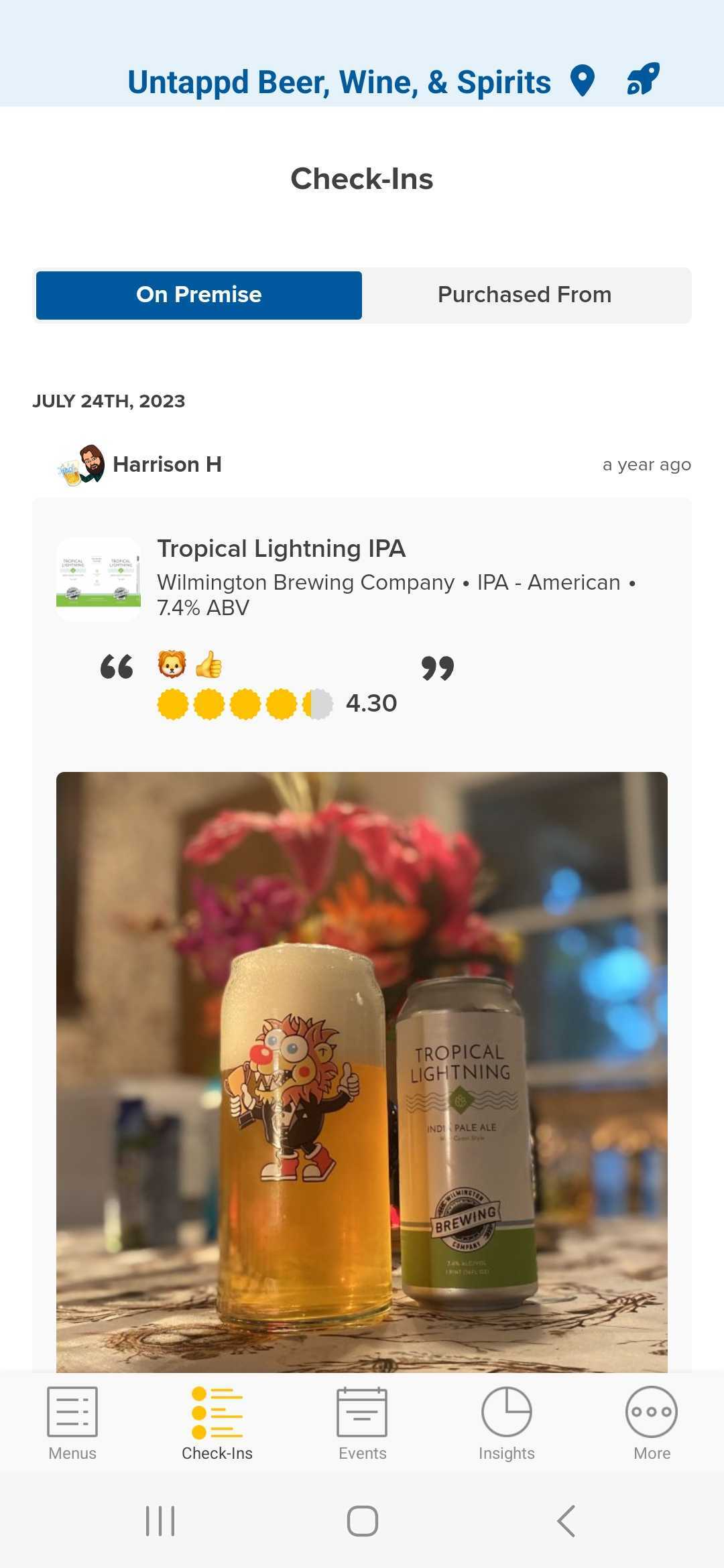The image size is (724, 1568).
Task: Select the Check-Ins bottom tab
Action: pyautogui.click(x=217, y=1423)
